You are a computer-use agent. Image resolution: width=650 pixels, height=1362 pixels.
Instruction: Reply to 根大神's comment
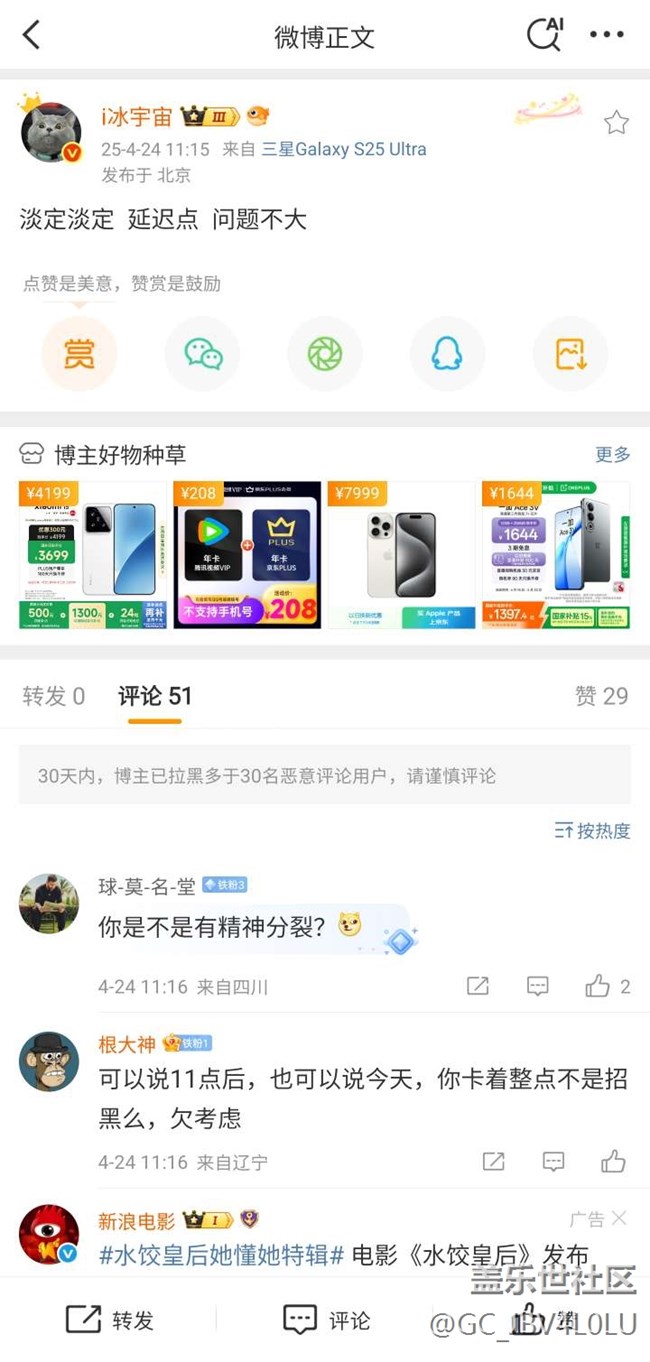click(553, 1162)
